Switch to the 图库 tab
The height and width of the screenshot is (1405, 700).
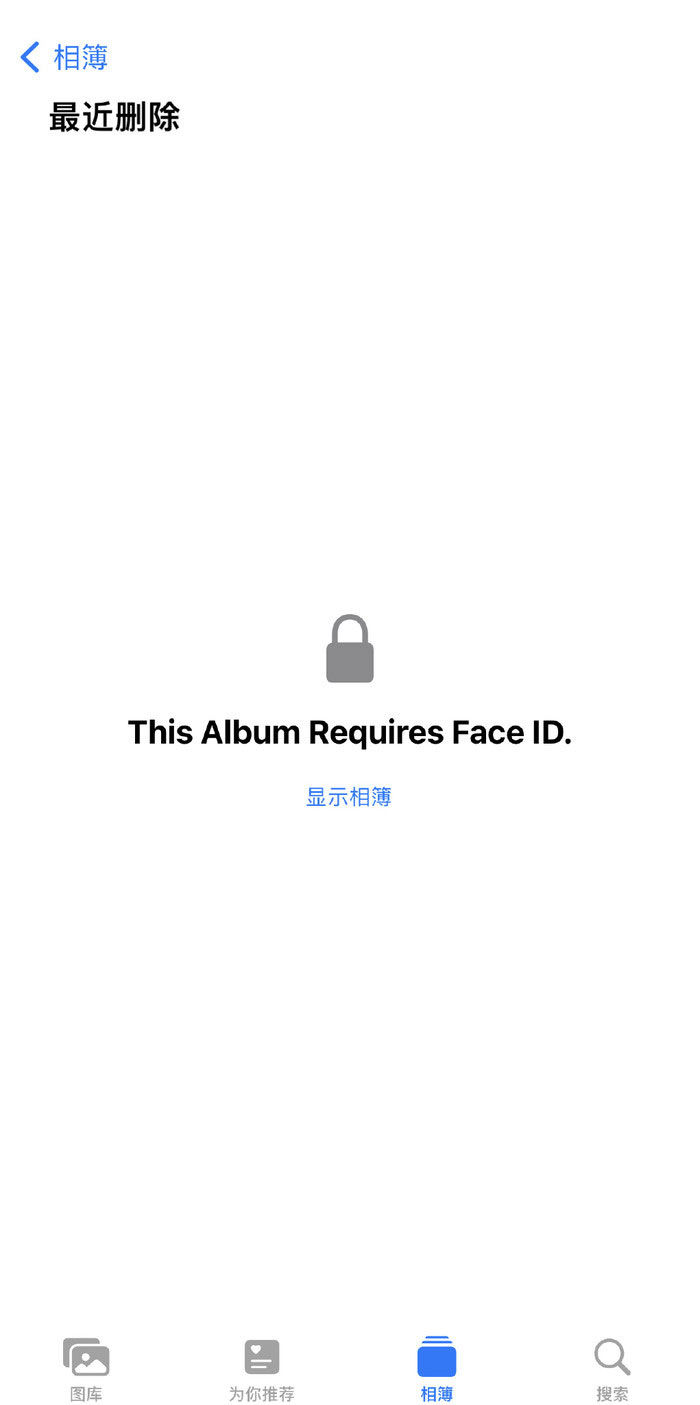86,1369
